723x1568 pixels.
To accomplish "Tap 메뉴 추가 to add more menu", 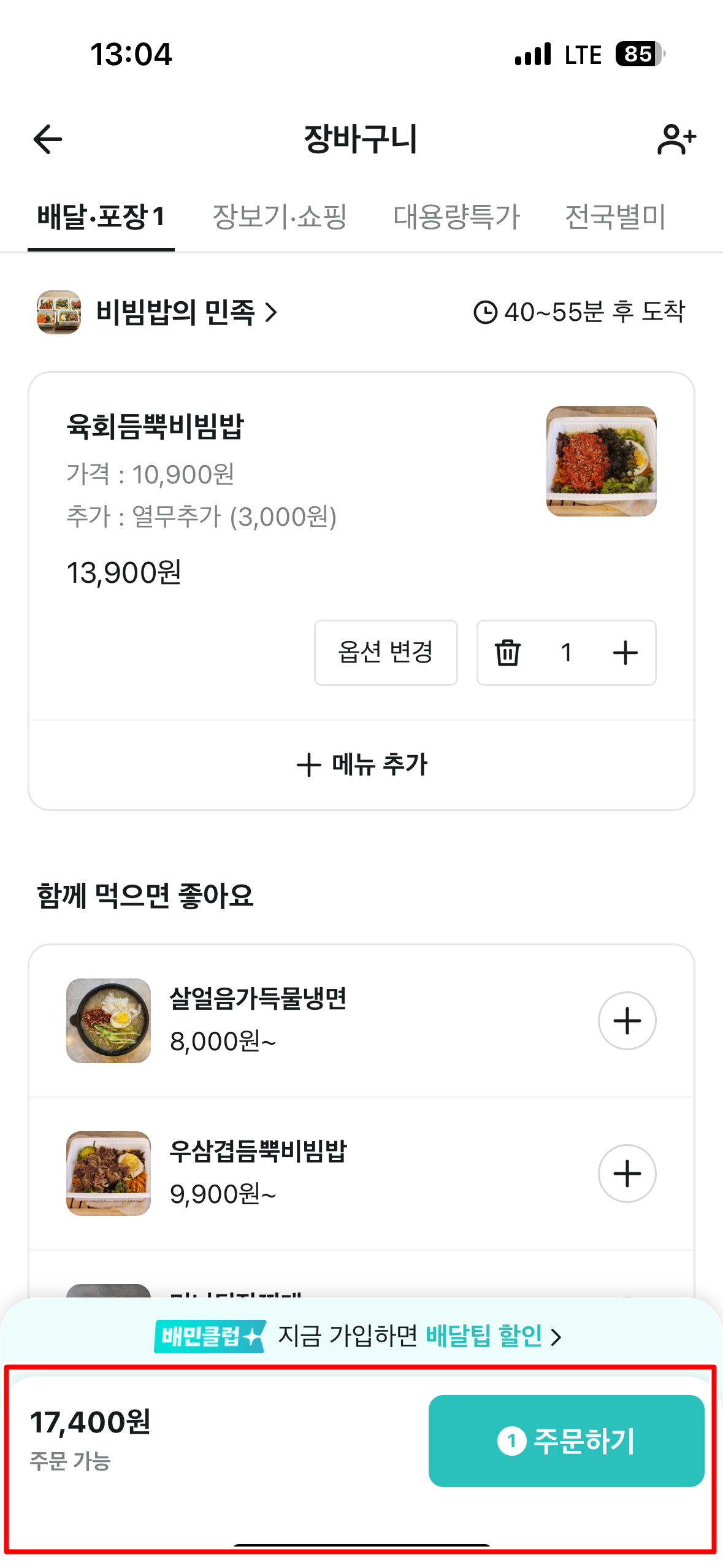I will pyautogui.click(x=362, y=765).
